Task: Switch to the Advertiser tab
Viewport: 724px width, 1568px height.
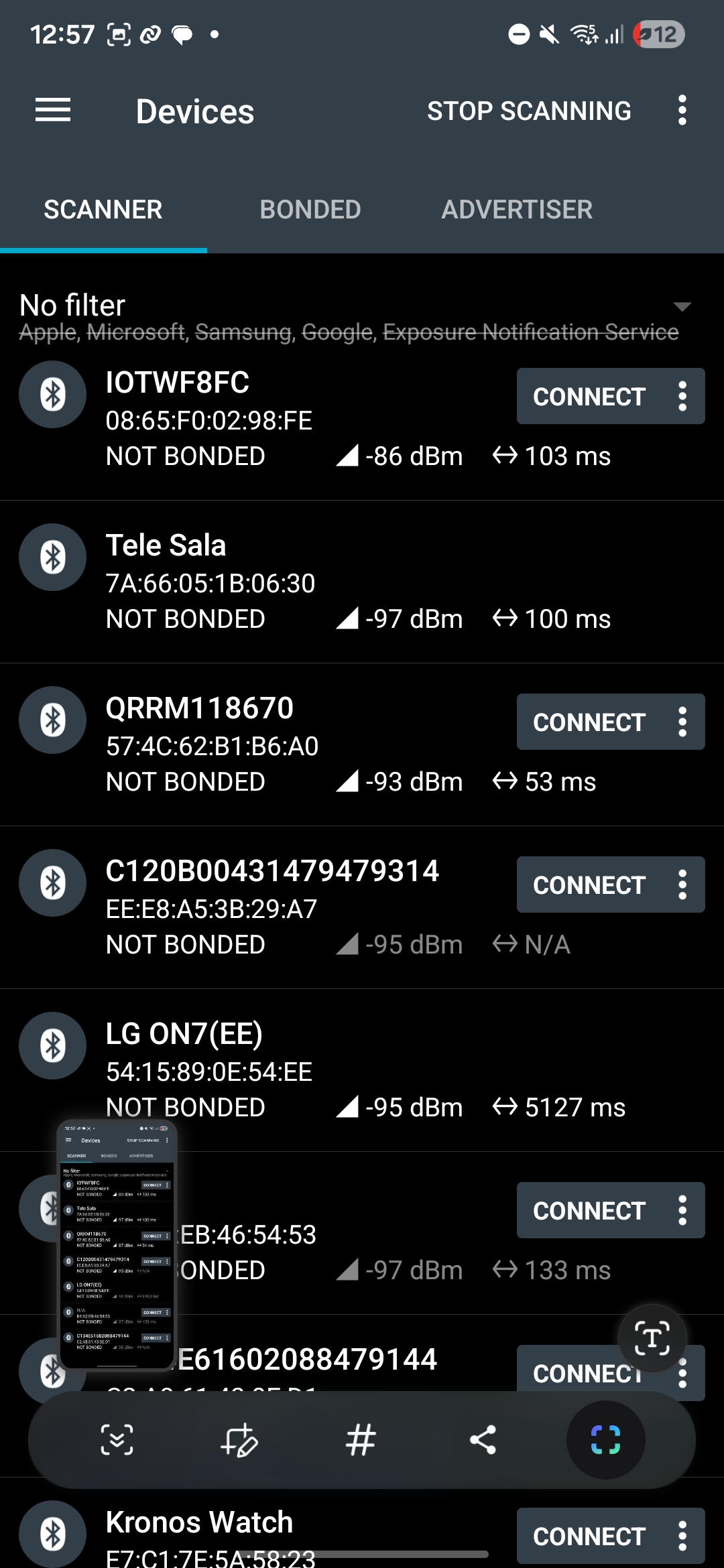Action: 517,210
